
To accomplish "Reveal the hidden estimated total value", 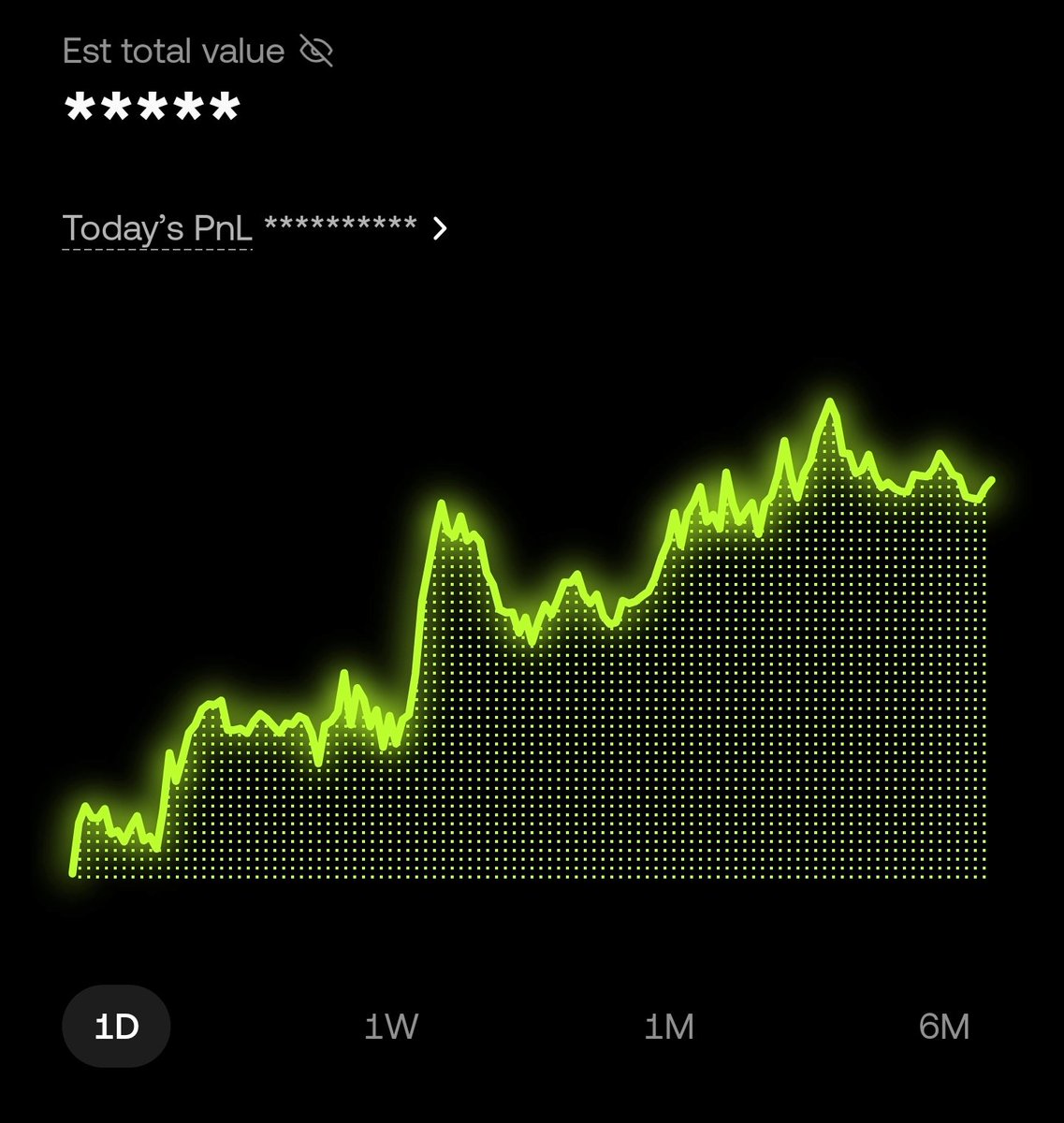I will pos(316,51).
